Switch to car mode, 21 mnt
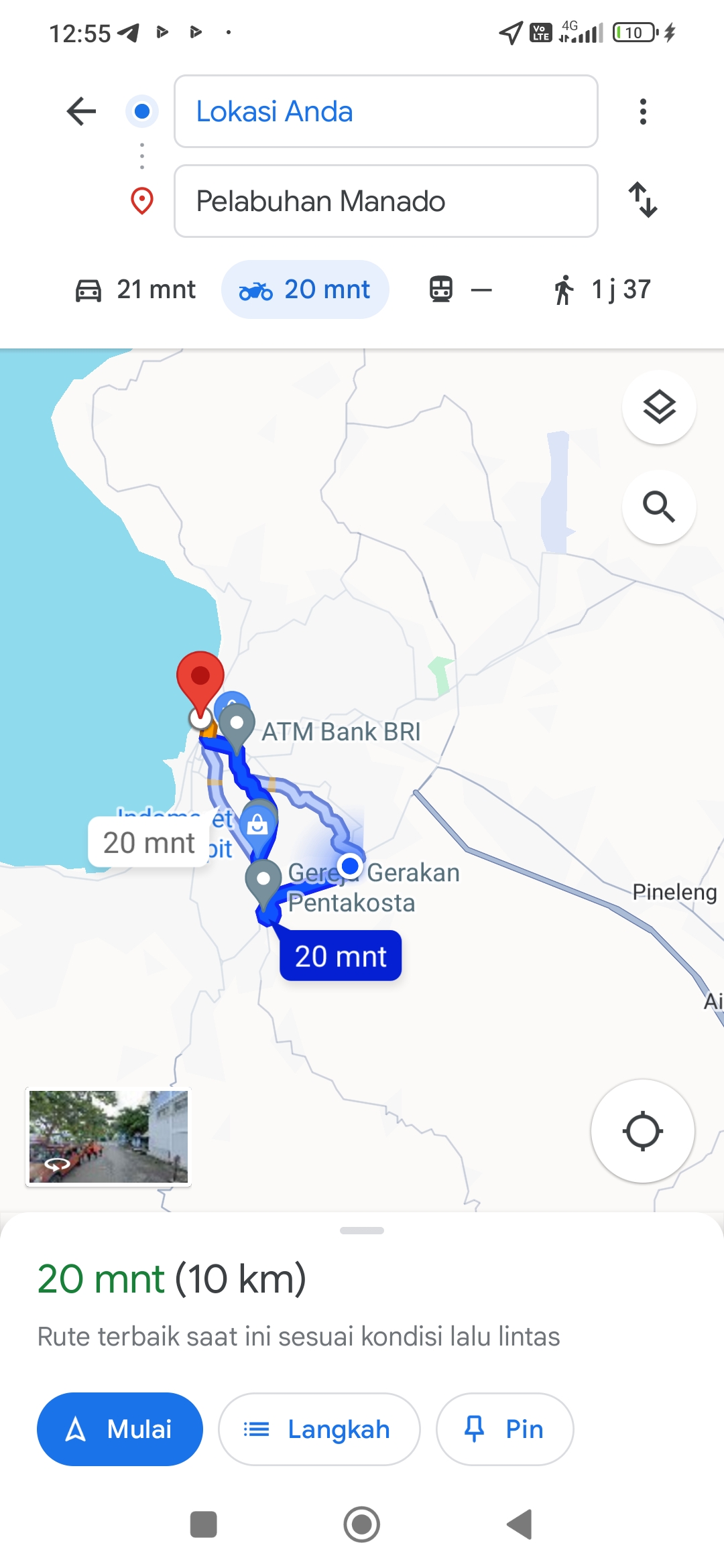Image resolution: width=724 pixels, height=1568 pixels. [x=135, y=289]
